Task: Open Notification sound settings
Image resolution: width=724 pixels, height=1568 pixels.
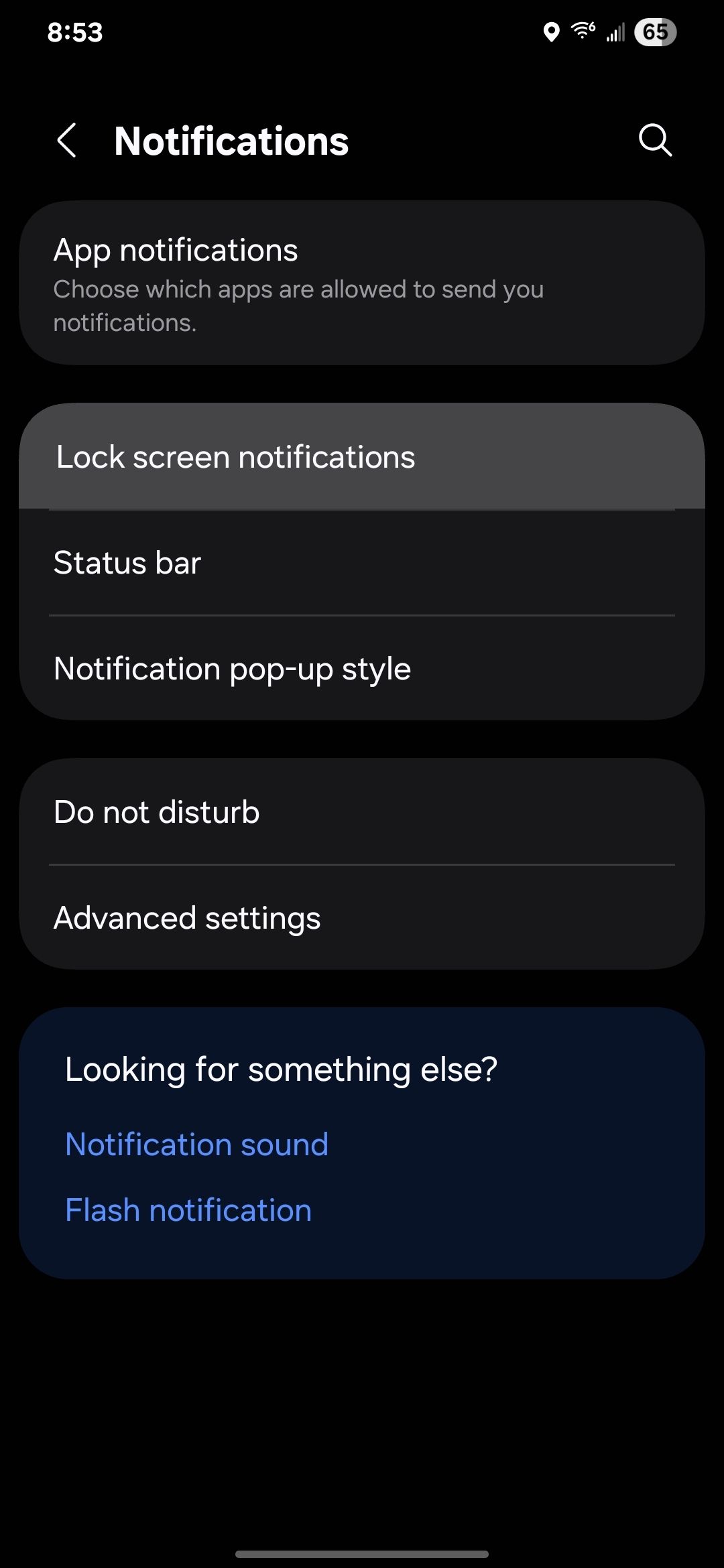Action: (x=197, y=1144)
